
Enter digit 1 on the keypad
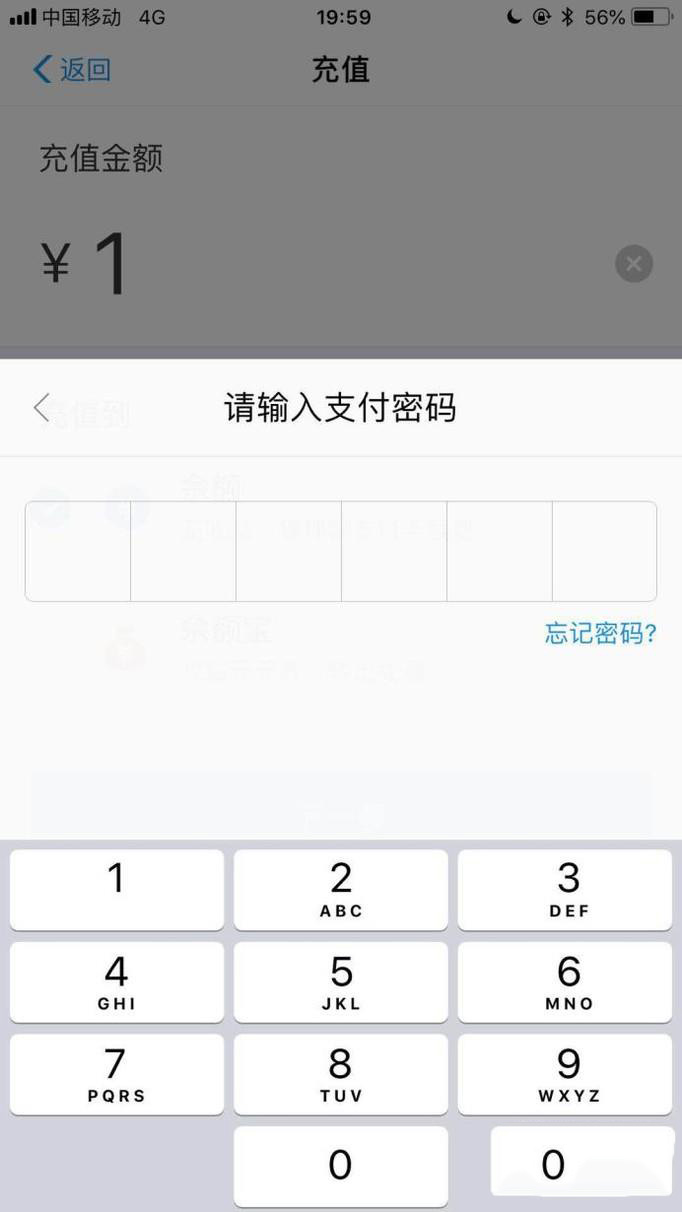(x=117, y=889)
